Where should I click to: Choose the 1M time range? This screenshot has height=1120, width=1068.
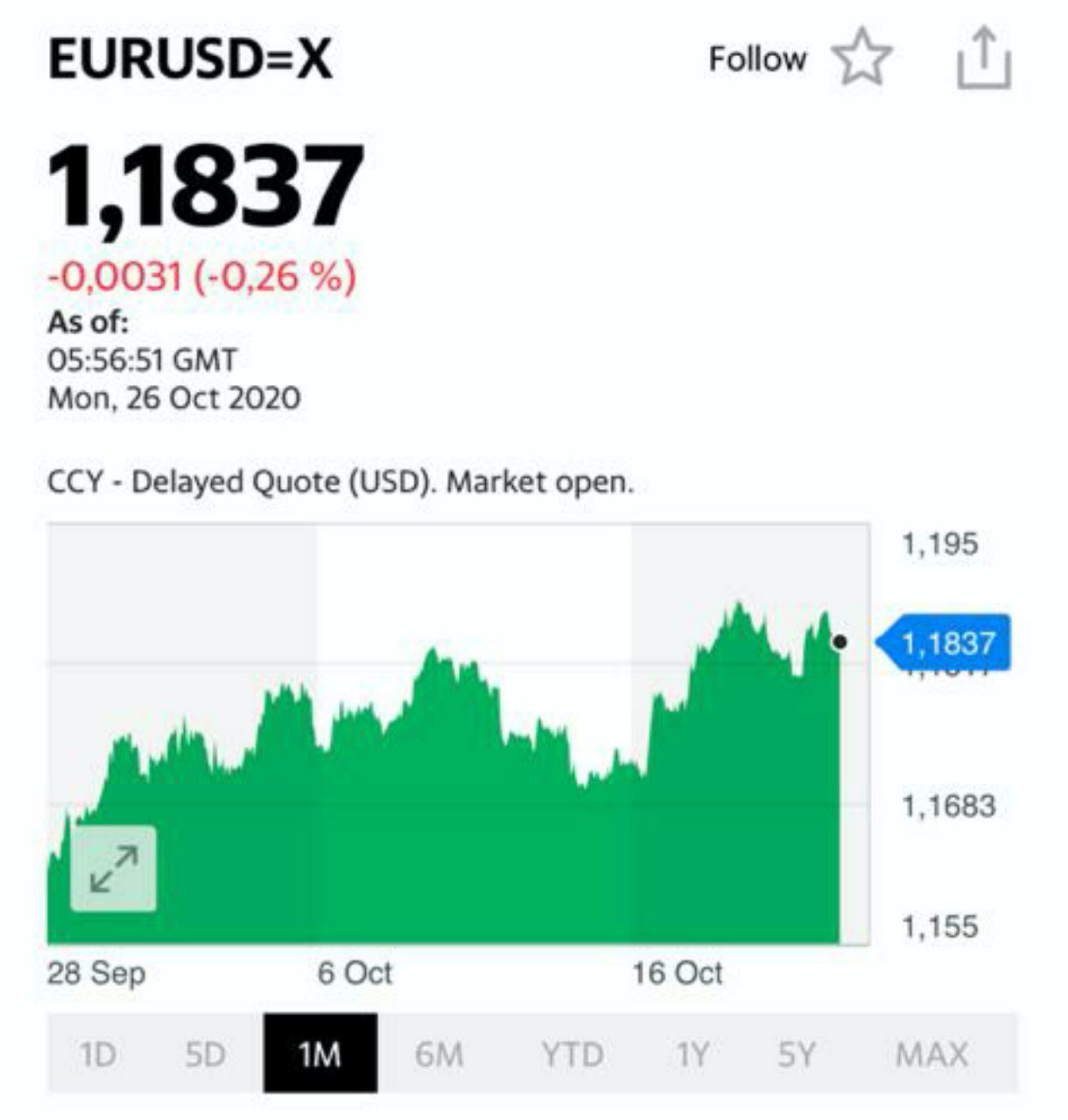pyautogui.click(x=320, y=1054)
